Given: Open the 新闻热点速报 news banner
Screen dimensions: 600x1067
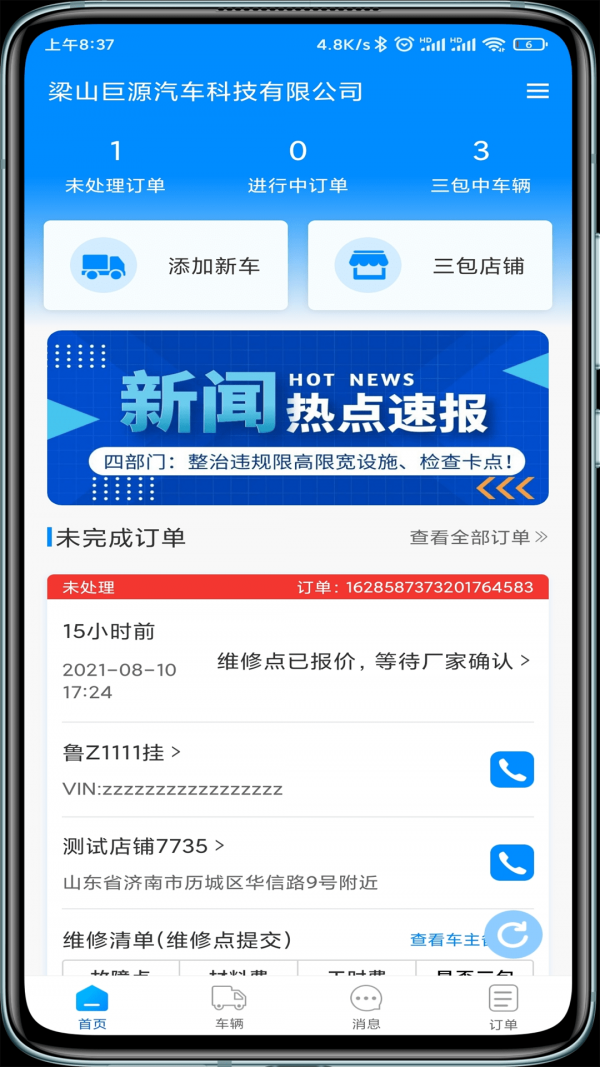Looking at the screenshot, I should (298, 418).
